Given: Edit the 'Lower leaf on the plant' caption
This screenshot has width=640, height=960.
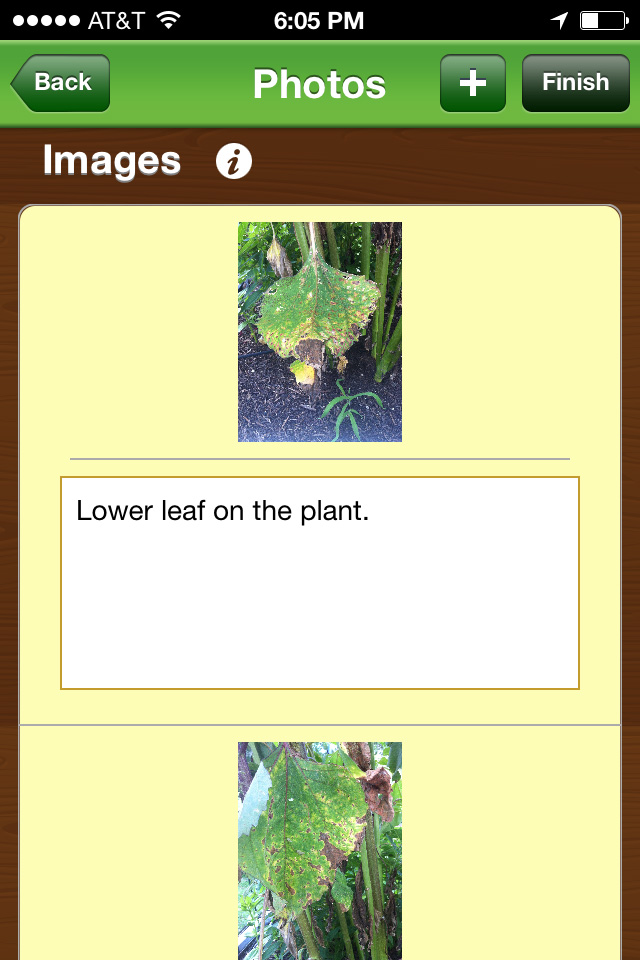Looking at the screenshot, I should click(x=320, y=582).
